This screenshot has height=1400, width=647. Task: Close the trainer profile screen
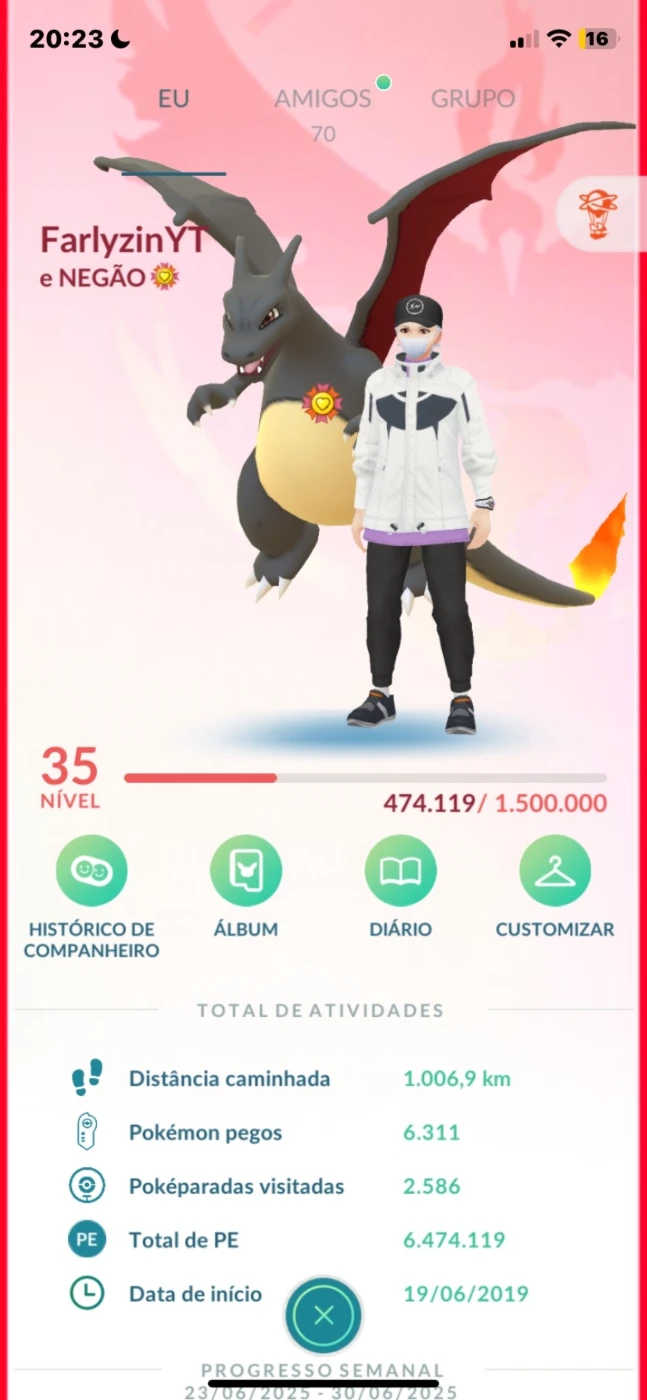click(x=323, y=1315)
